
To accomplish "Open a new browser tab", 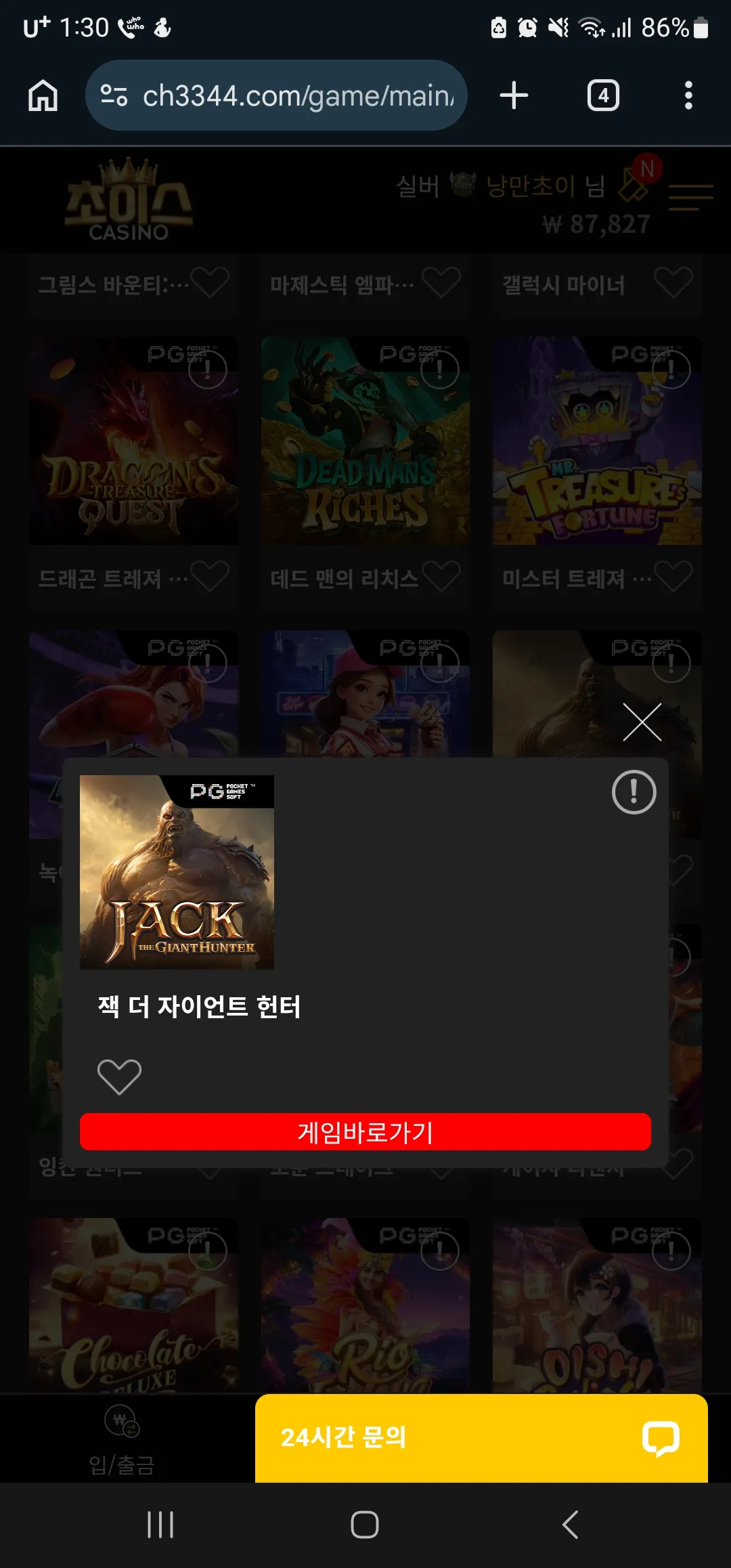I will [514, 95].
